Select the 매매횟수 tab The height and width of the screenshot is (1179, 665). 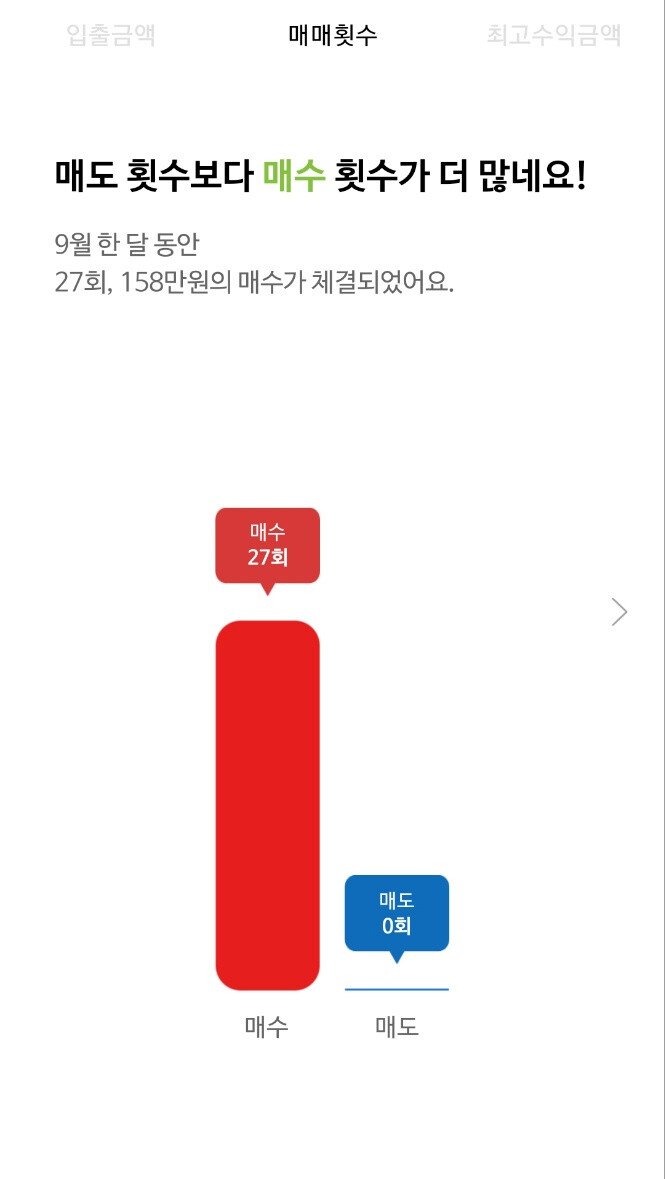pyautogui.click(x=333, y=36)
